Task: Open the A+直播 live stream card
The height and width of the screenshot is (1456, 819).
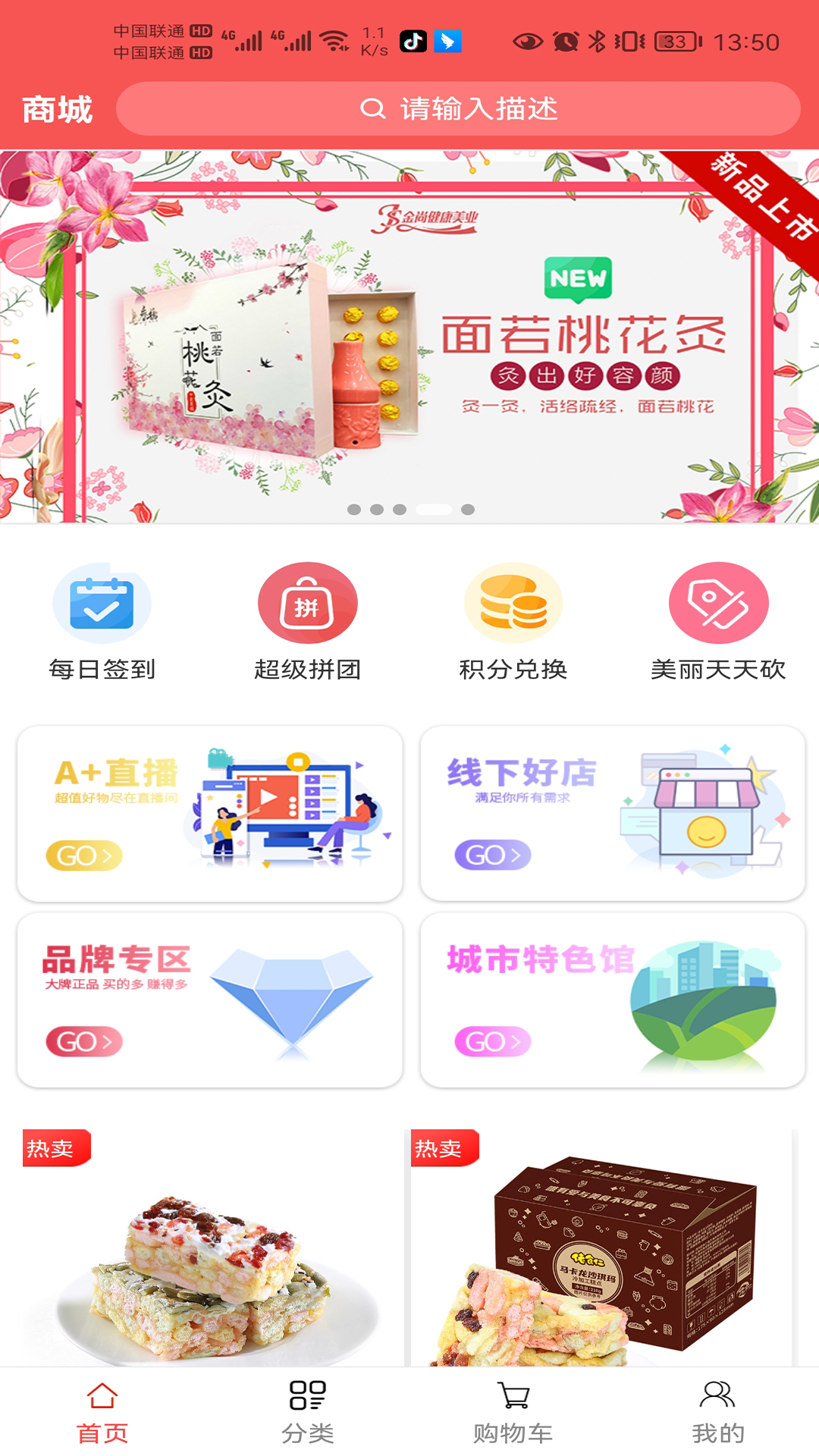Action: (x=210, y=814)
